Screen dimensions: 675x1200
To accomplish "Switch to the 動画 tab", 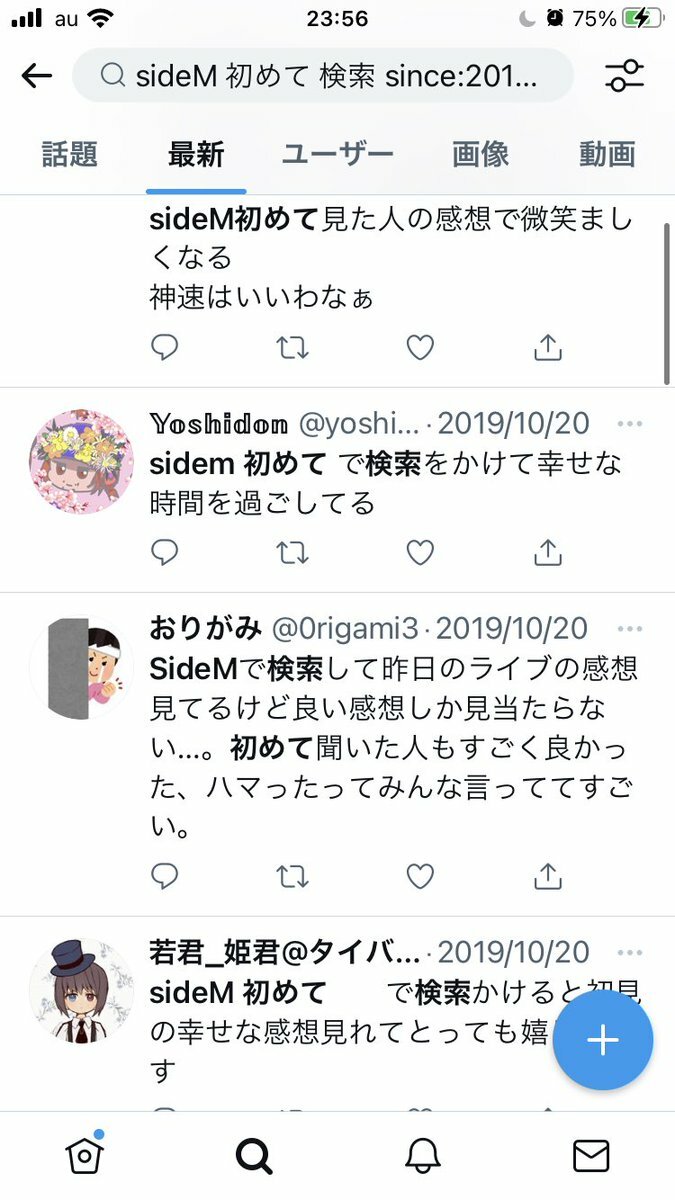I will 607,154.
